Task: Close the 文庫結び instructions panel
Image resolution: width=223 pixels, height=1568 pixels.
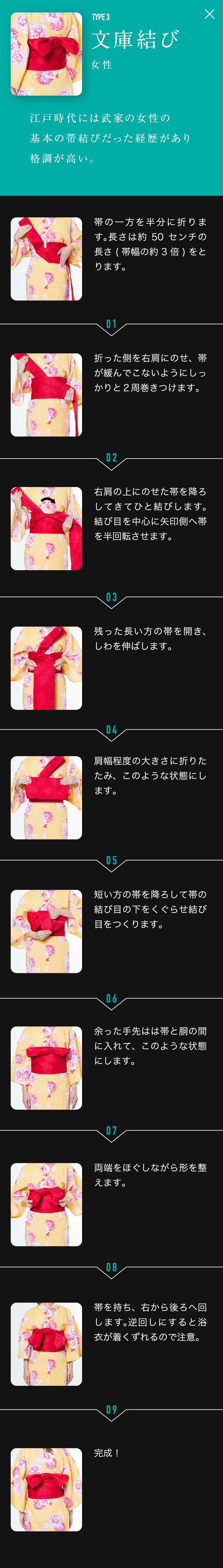Action: pos(209,14)
